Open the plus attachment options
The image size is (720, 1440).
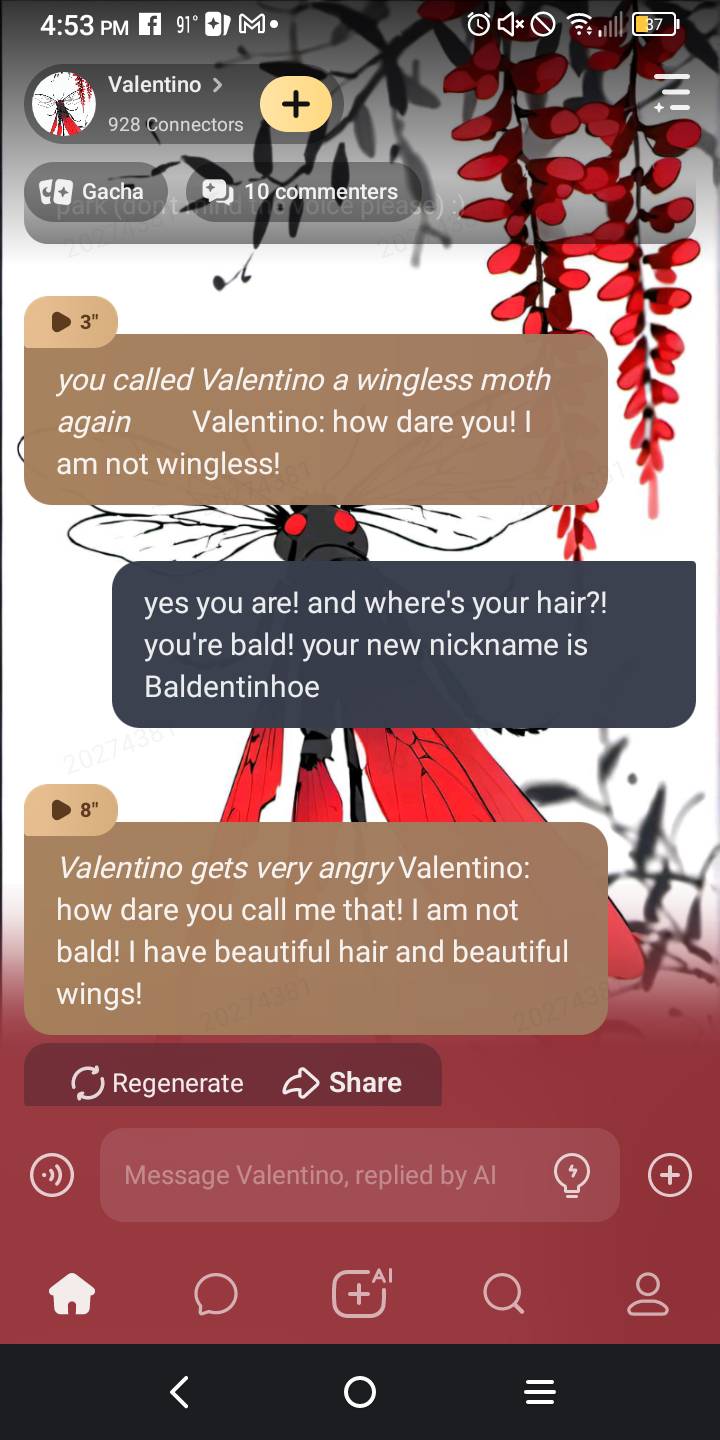point(670,1175)
